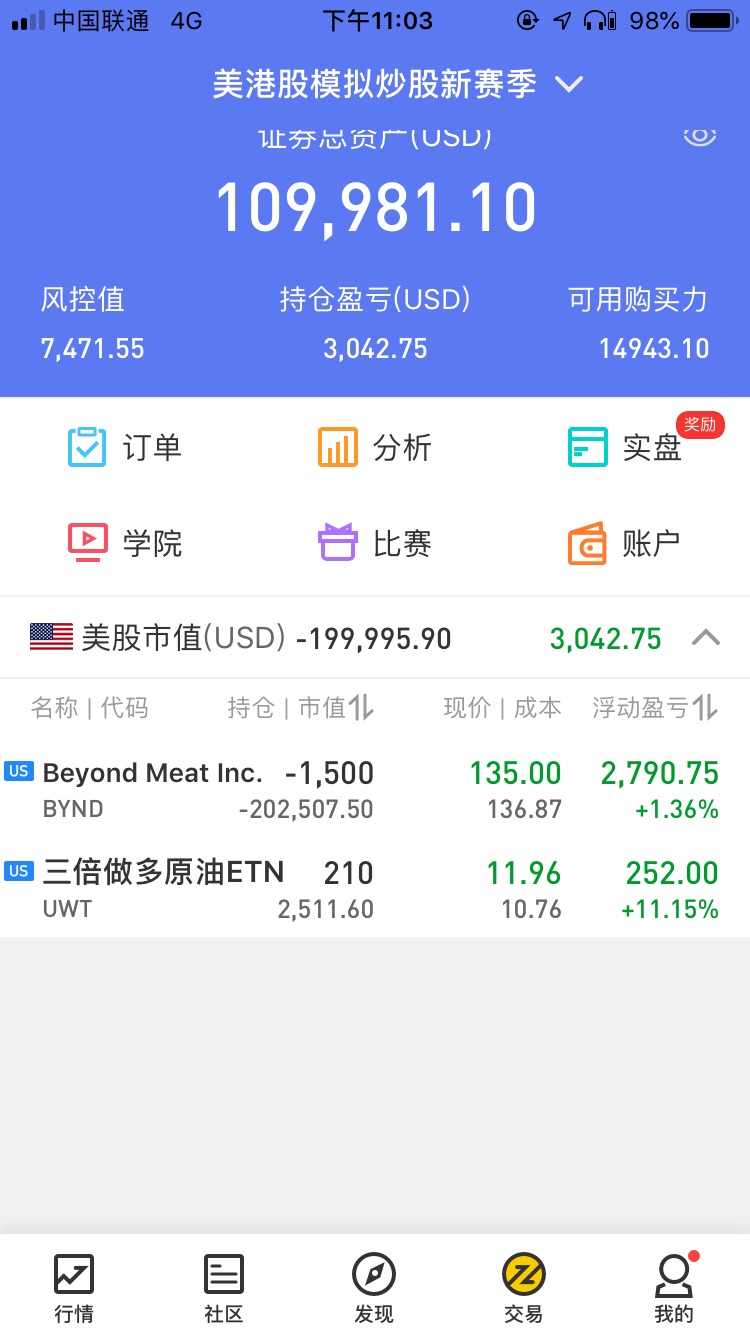Open 比赛 competition
This screenshot has width=750, height=1334.
pos(375,543)
